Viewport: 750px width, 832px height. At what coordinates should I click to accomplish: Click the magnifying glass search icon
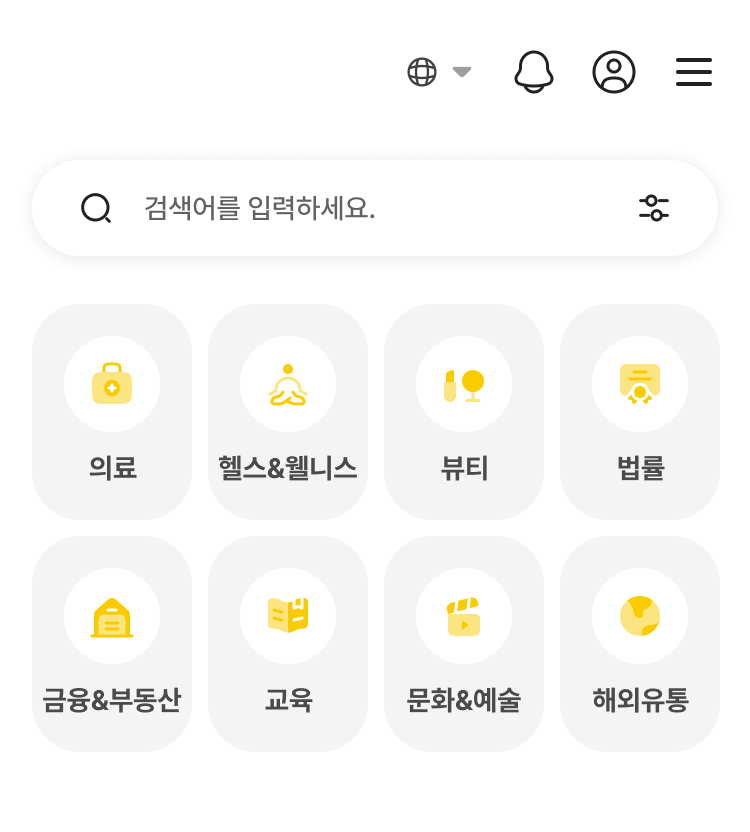pyautogui.click(x=96, y=208)
